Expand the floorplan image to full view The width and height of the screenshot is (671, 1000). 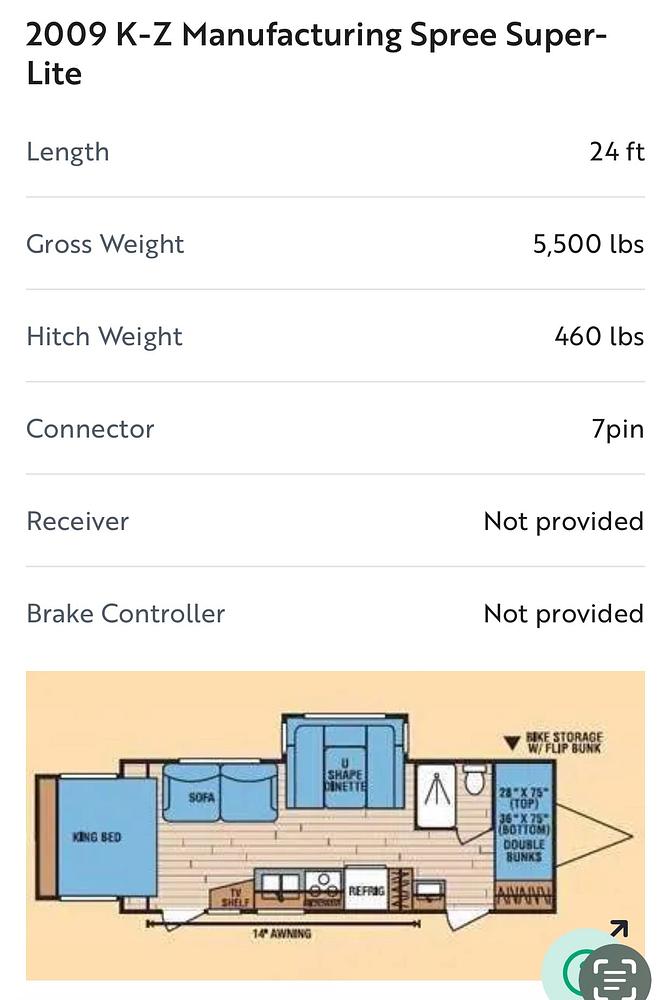point(618,931)
